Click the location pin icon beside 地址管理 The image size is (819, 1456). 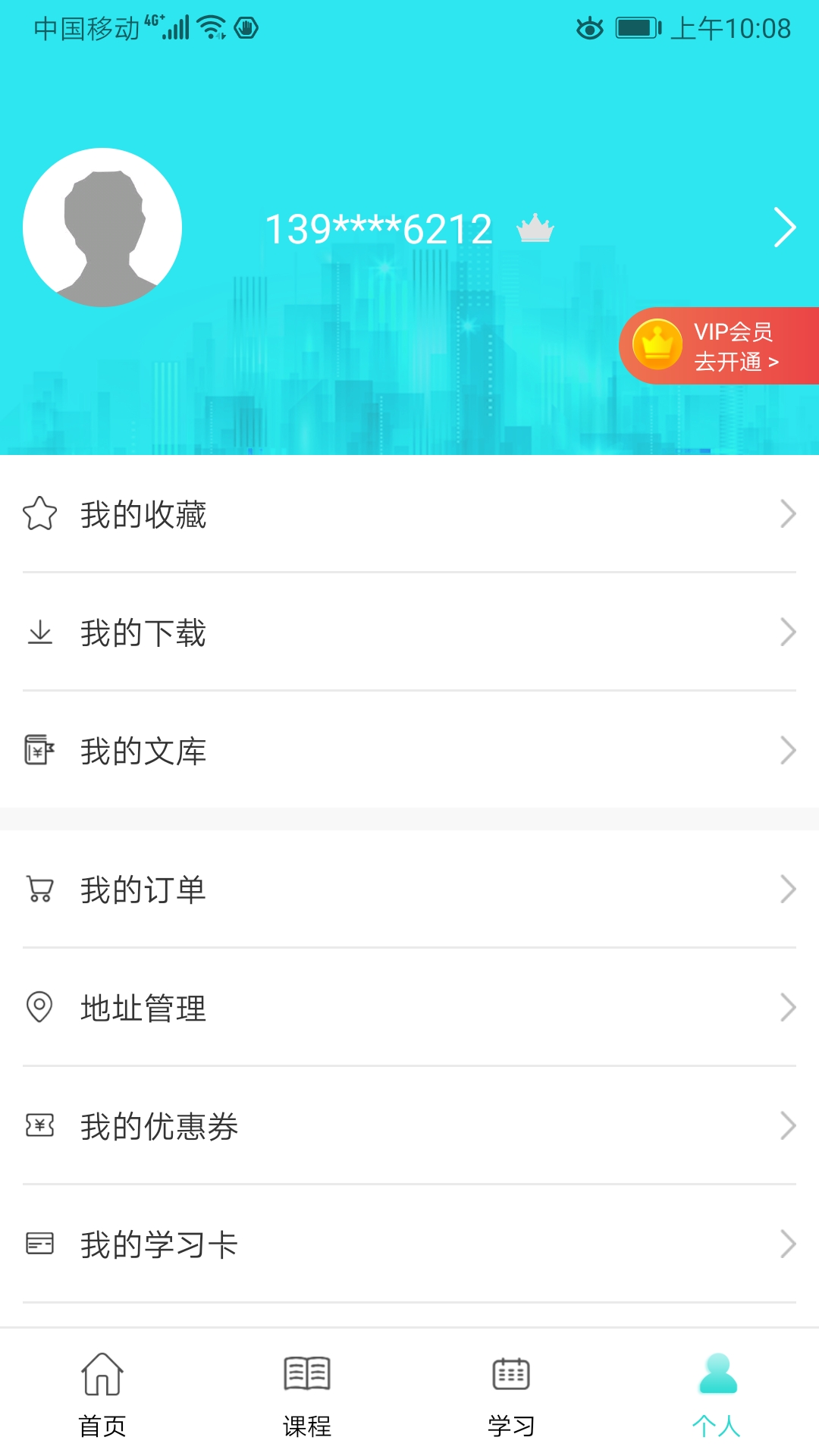pyautogui.click(x=39, y=1008)
